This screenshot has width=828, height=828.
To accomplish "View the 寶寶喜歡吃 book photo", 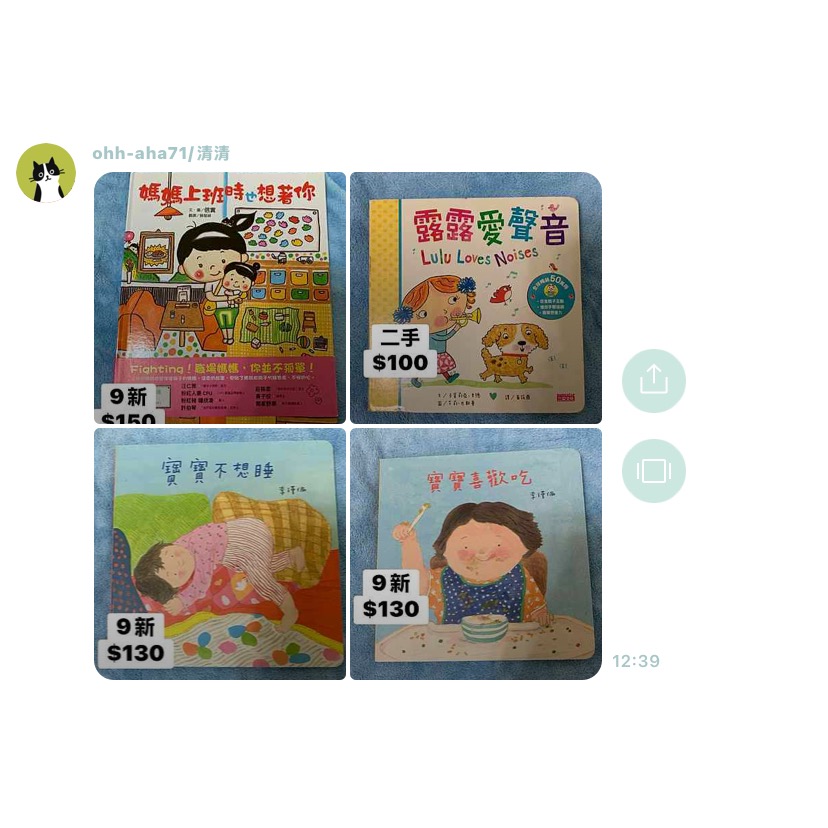I will [x=476, y=554].
